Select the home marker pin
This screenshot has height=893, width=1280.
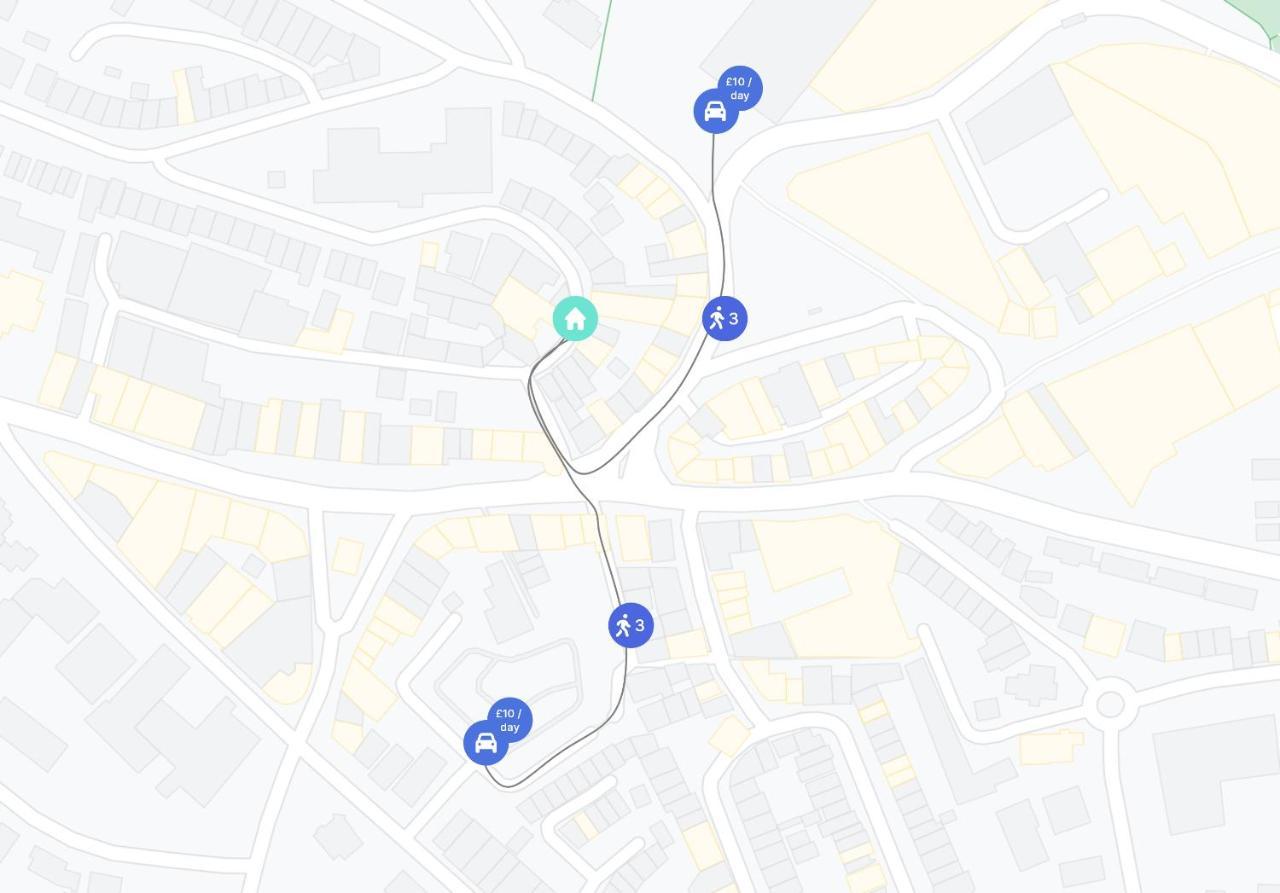click(x=575, y=319)
